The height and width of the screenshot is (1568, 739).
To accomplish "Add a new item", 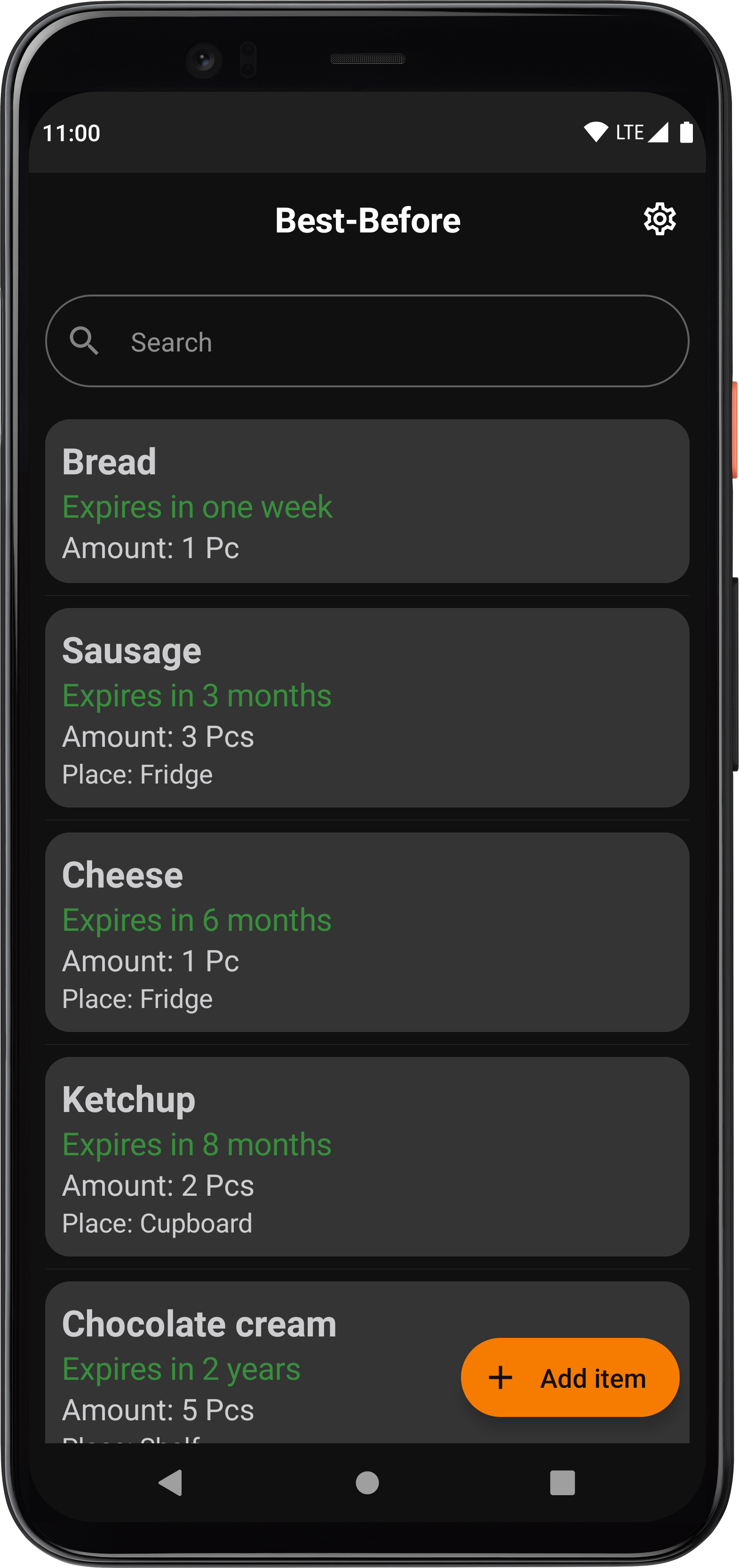I will click(x=570, y=1377).
